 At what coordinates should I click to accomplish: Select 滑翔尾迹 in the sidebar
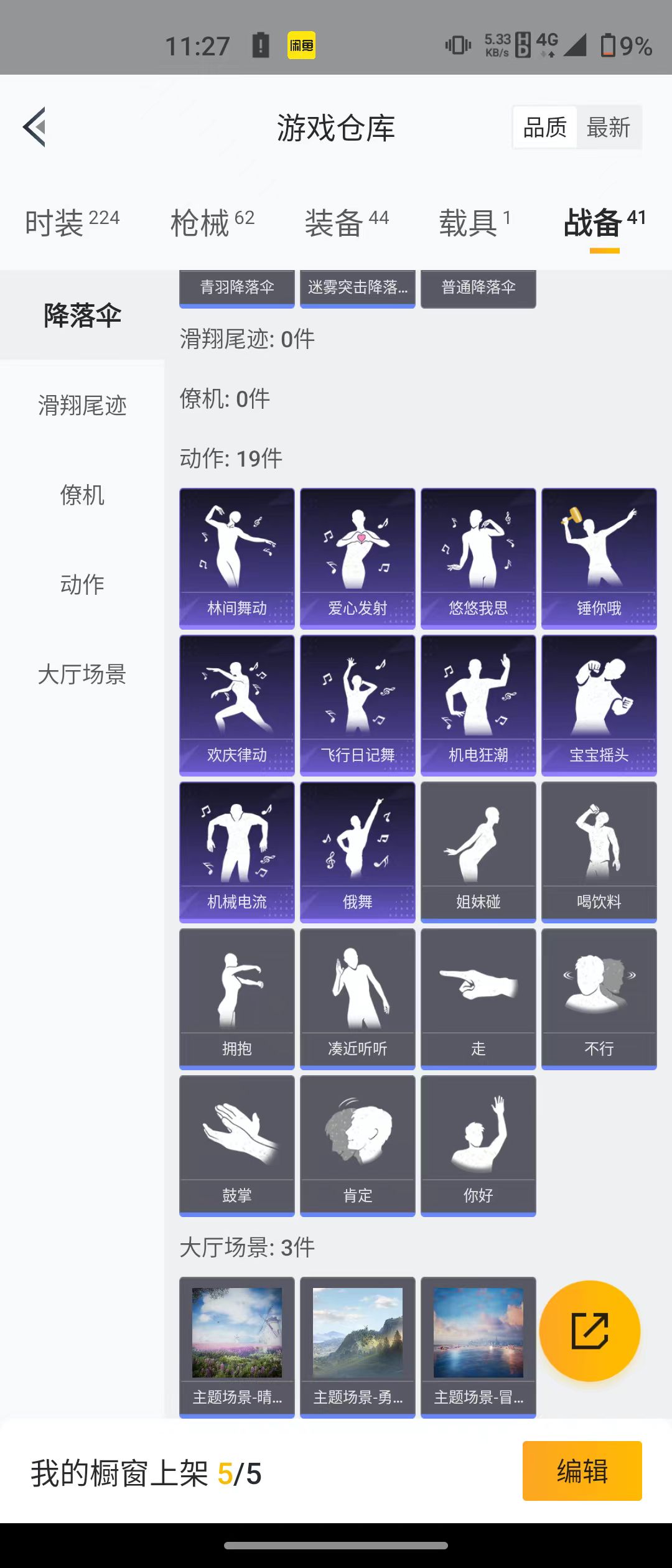82,406
